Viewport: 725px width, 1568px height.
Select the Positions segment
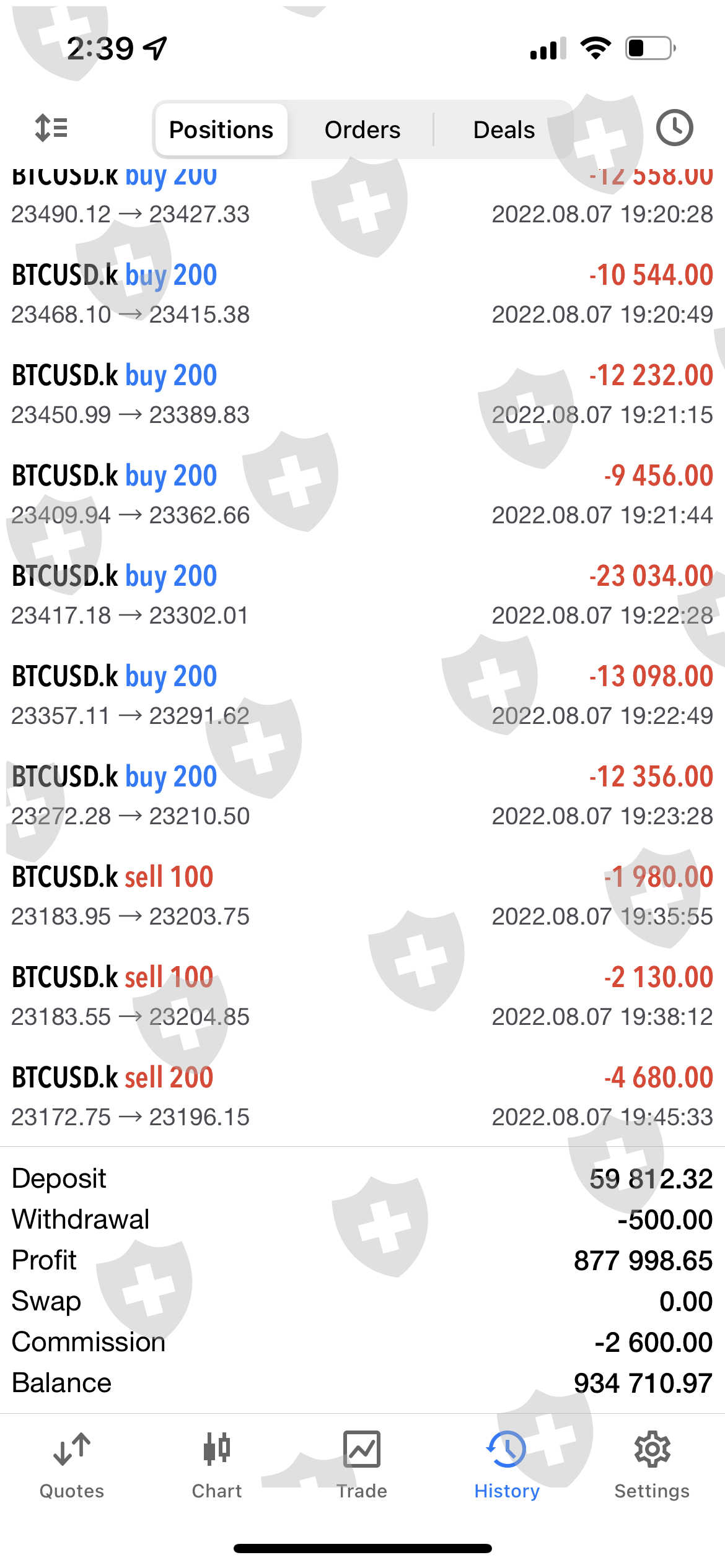click(x=221, y=130)
